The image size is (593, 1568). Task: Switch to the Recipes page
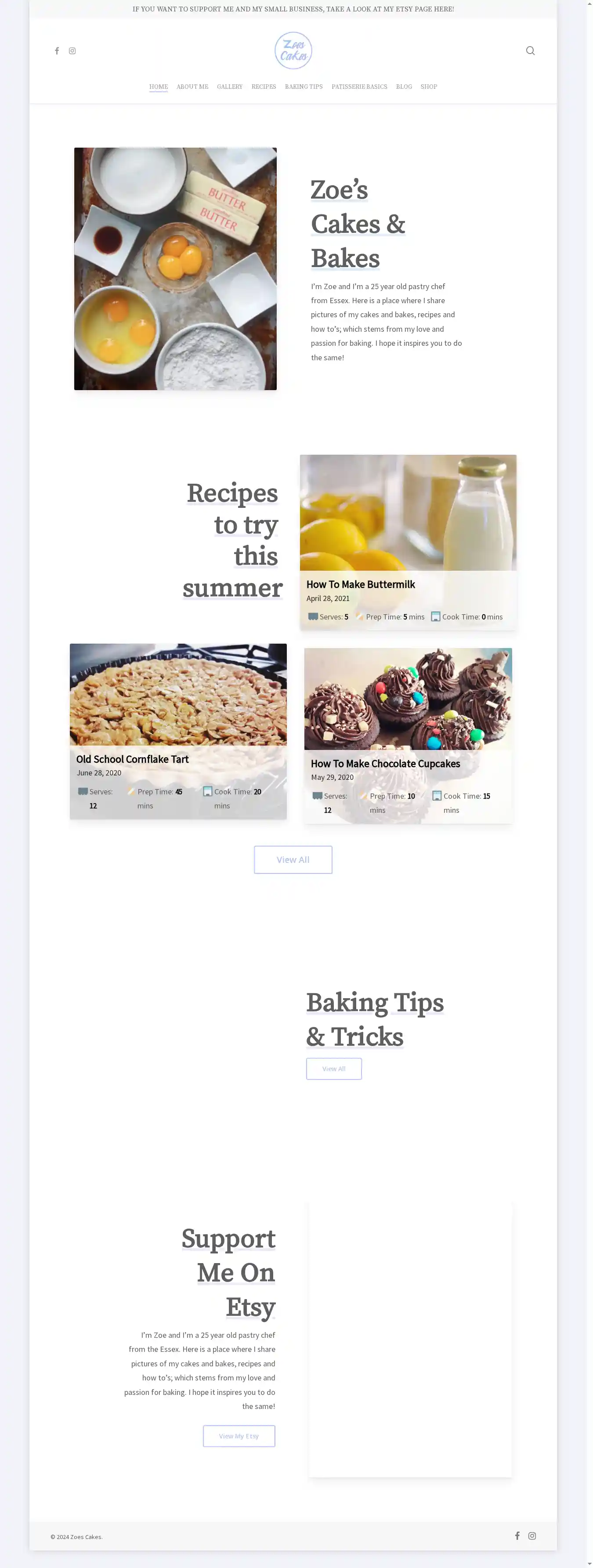(264, 87)
